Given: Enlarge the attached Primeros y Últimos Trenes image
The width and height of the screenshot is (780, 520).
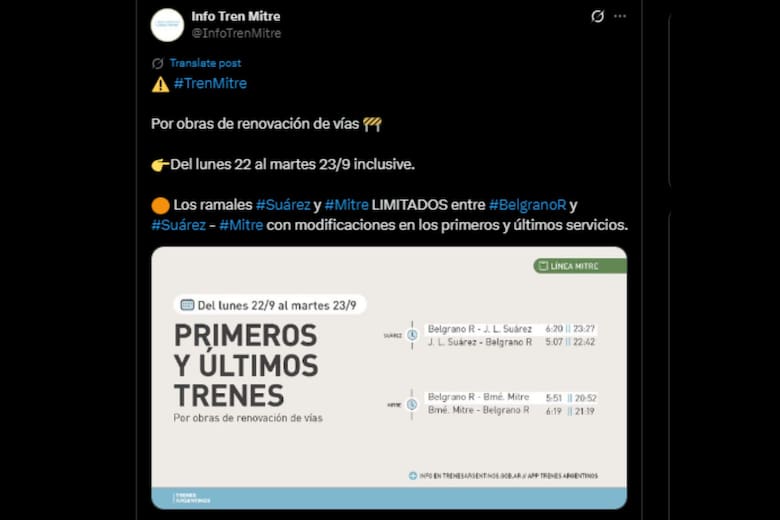Looking at the screenshot, I should [389, 378].
